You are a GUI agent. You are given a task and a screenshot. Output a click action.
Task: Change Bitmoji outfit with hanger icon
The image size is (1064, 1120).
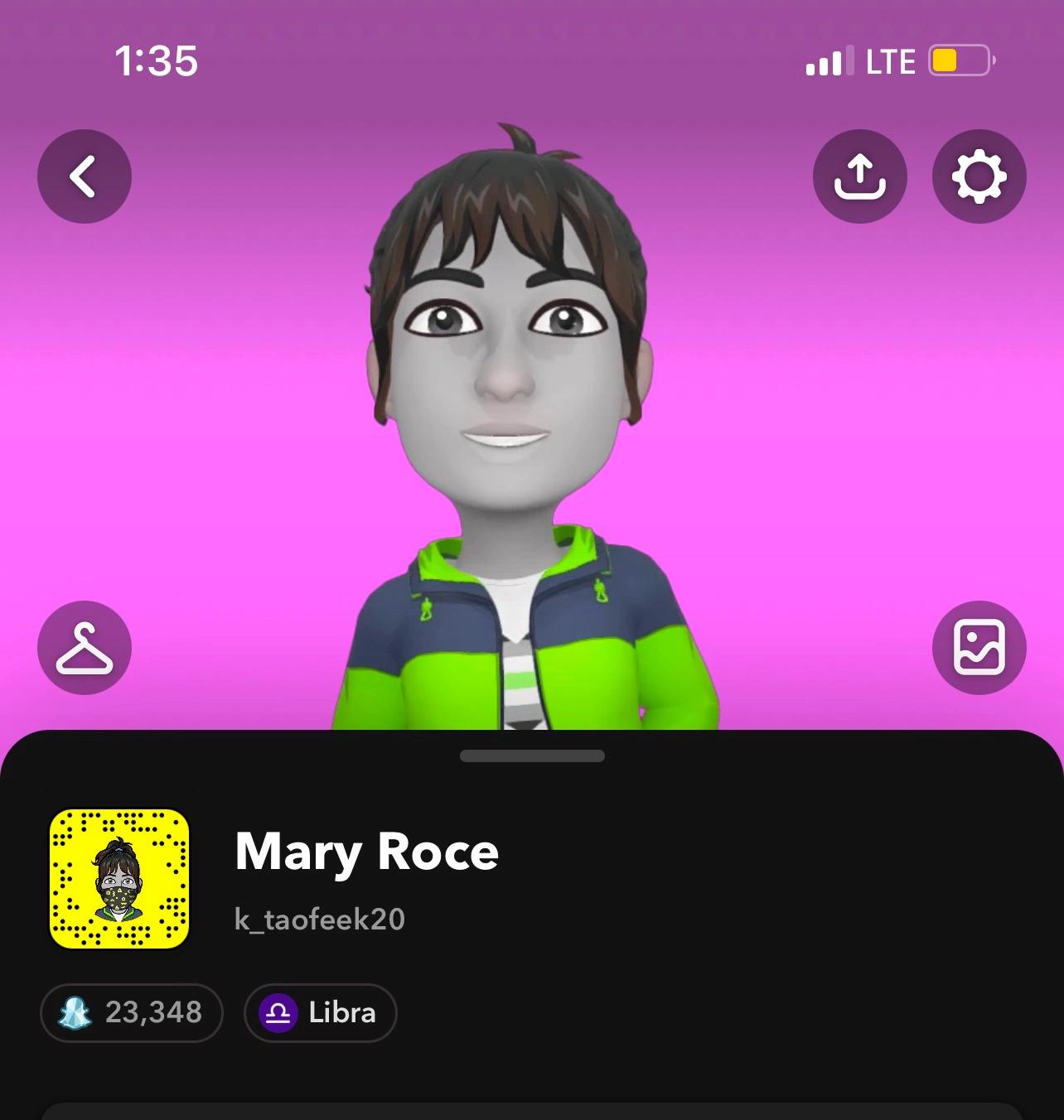click(x=85, y=648)
